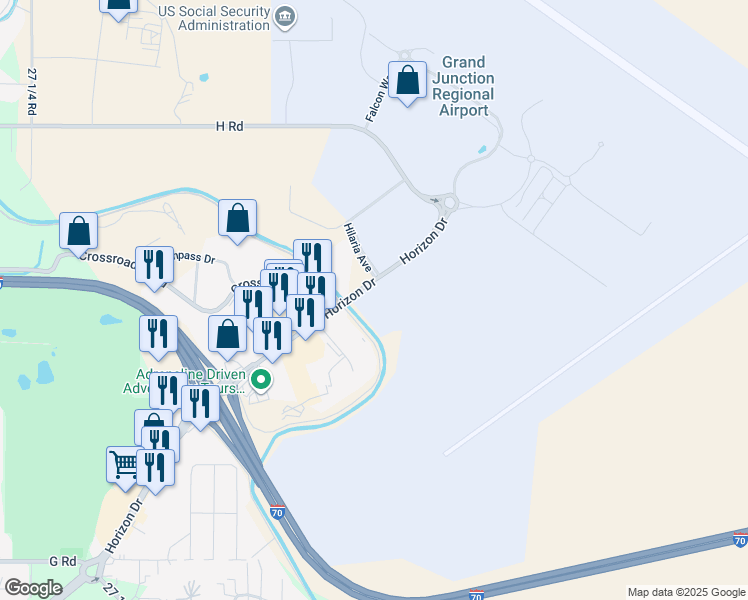Open the shopping marker beside Grand Junction Regional Airport
Screen dimensions: 748x600
[408, 80]
